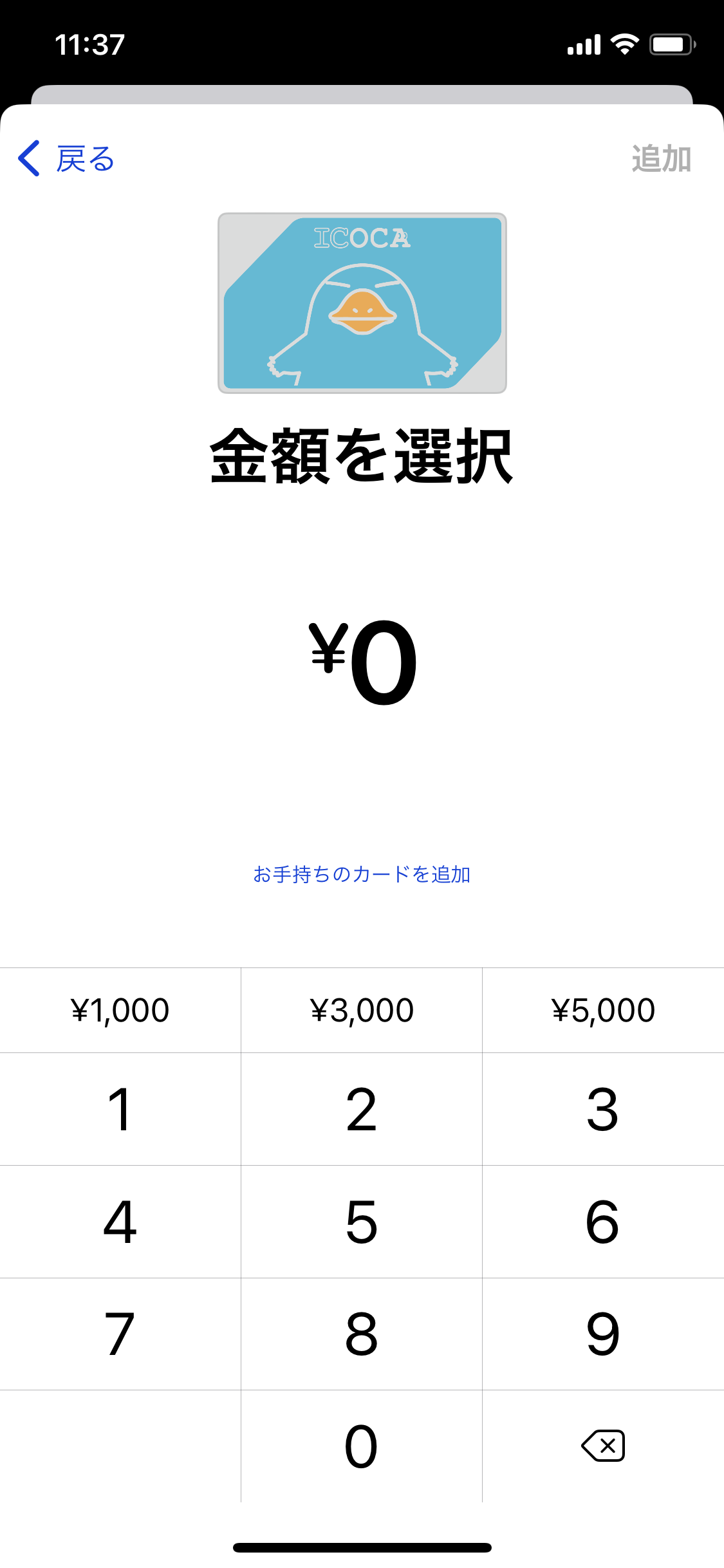Viewport: 724px width, 1568px height.
Task: Select the ¥1,000 preset amount
Action: point(120,1010)
